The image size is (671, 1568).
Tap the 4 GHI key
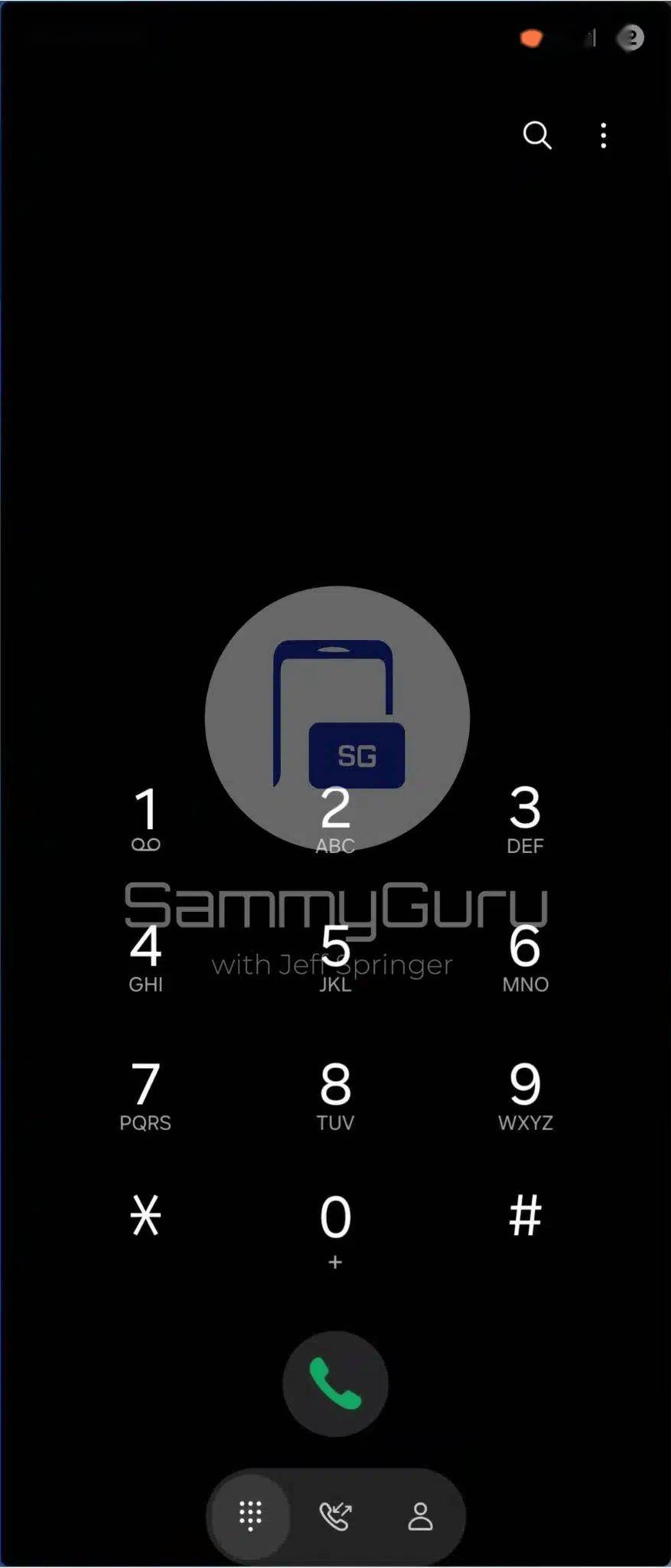[145, 957]
